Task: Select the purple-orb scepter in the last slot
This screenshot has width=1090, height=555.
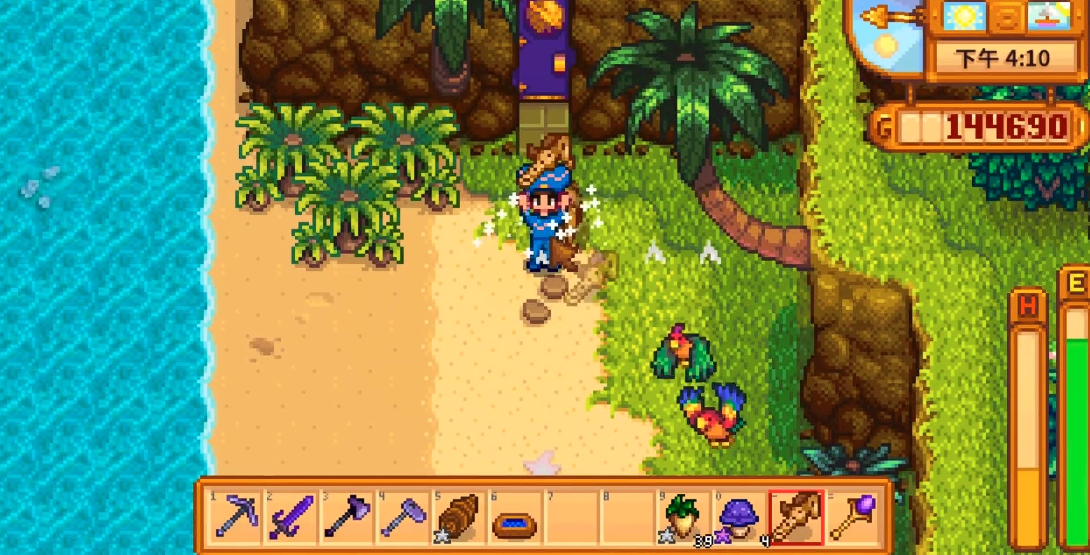Action: (x=852, y=517)
